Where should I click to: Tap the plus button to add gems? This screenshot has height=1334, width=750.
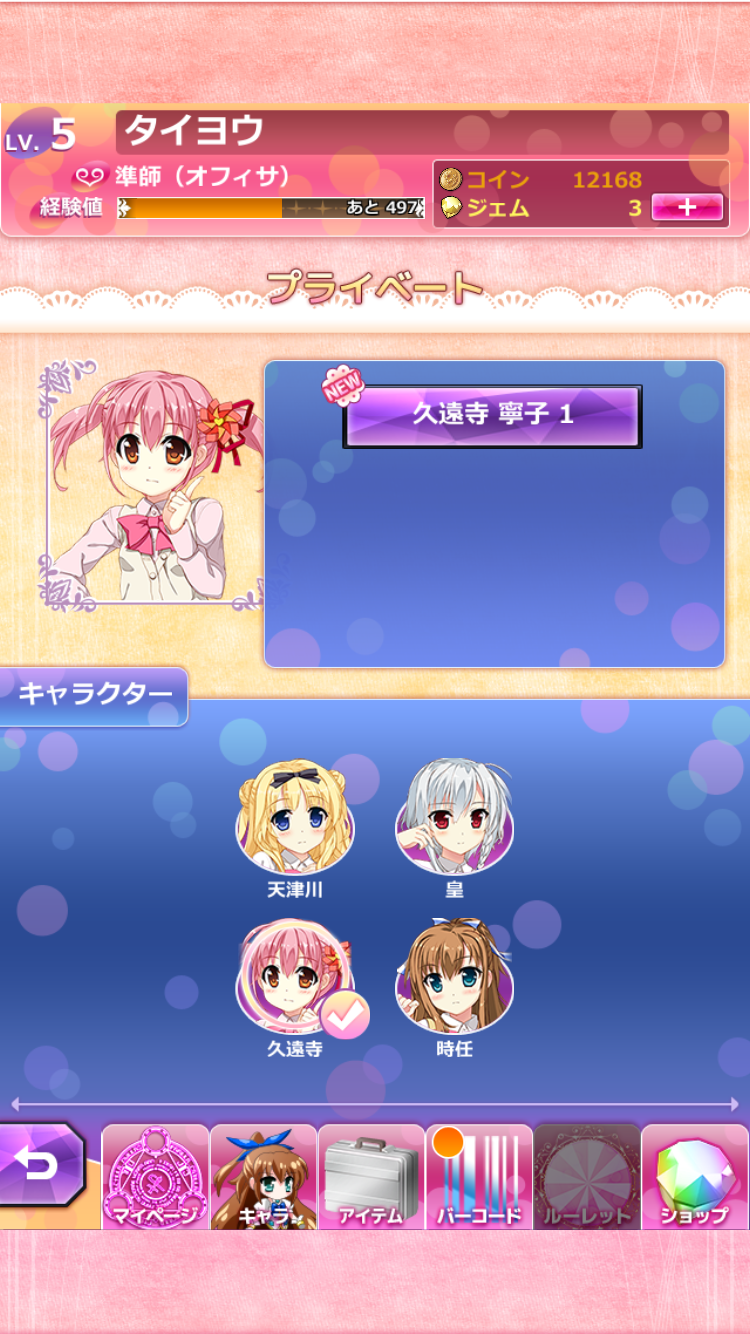687,207
